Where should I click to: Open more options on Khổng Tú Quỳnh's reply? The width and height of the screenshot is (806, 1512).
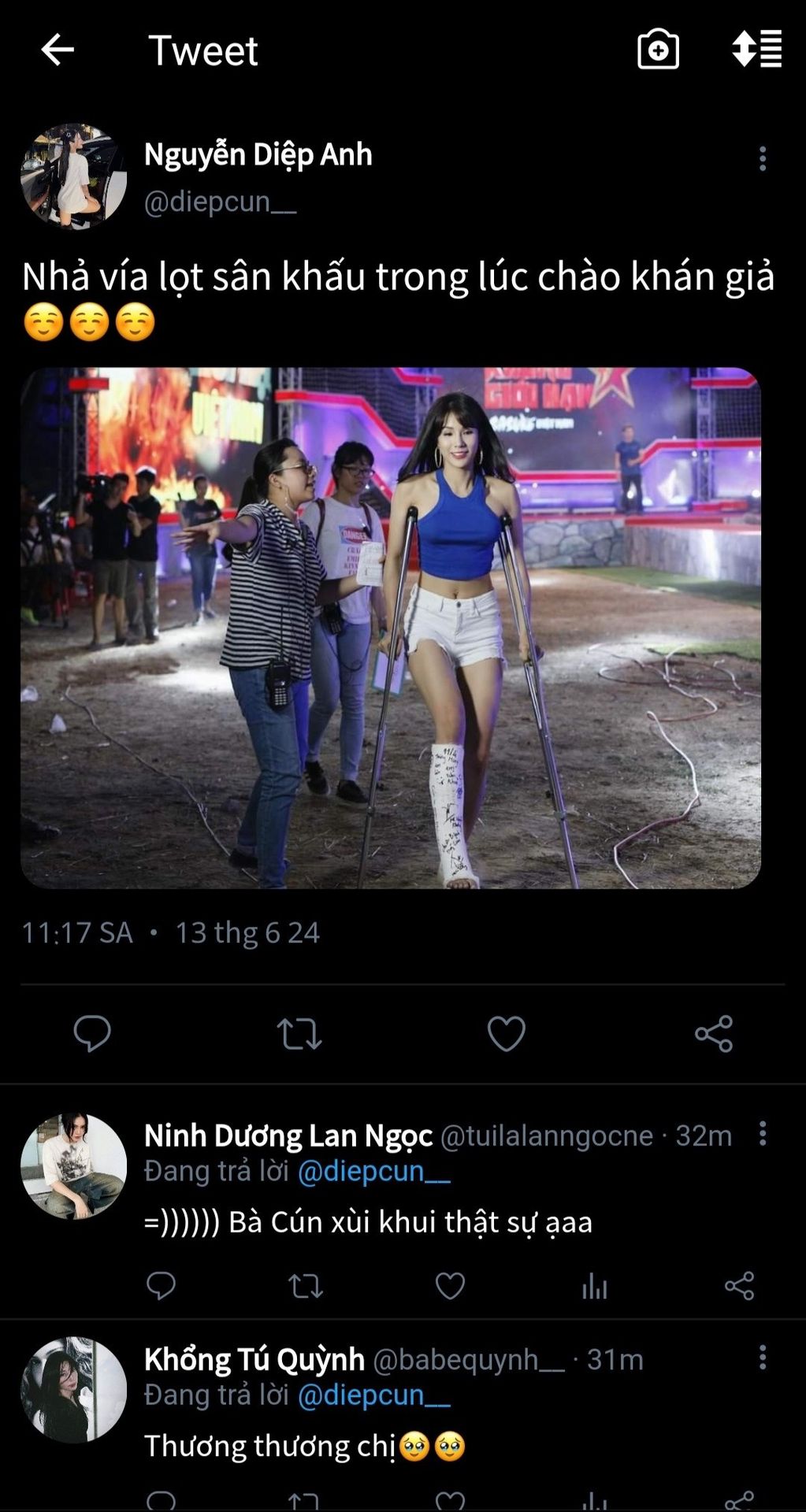pos(762,1357)
